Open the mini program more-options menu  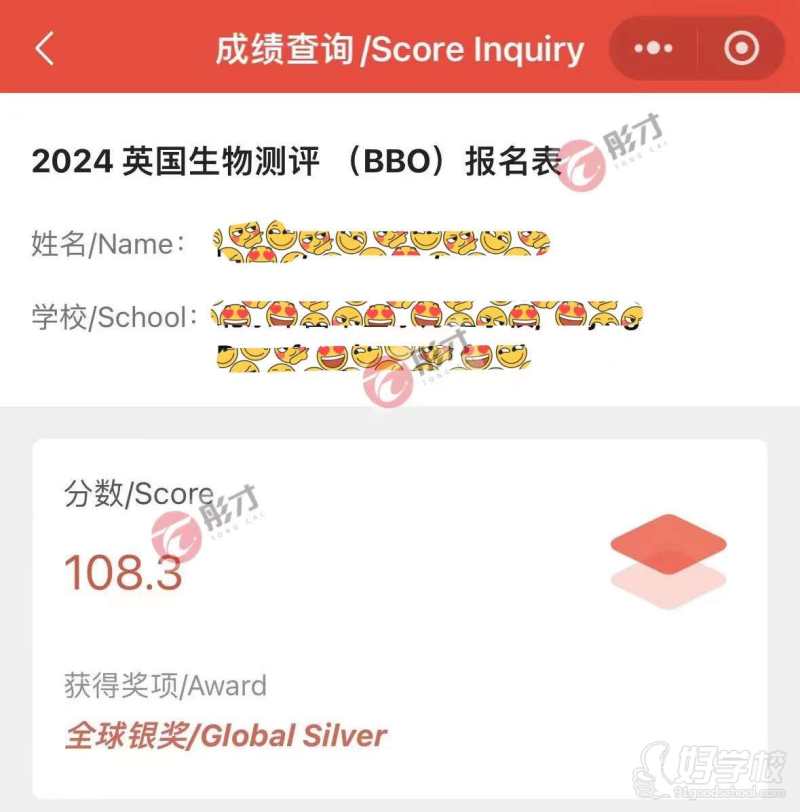[654, 48]
